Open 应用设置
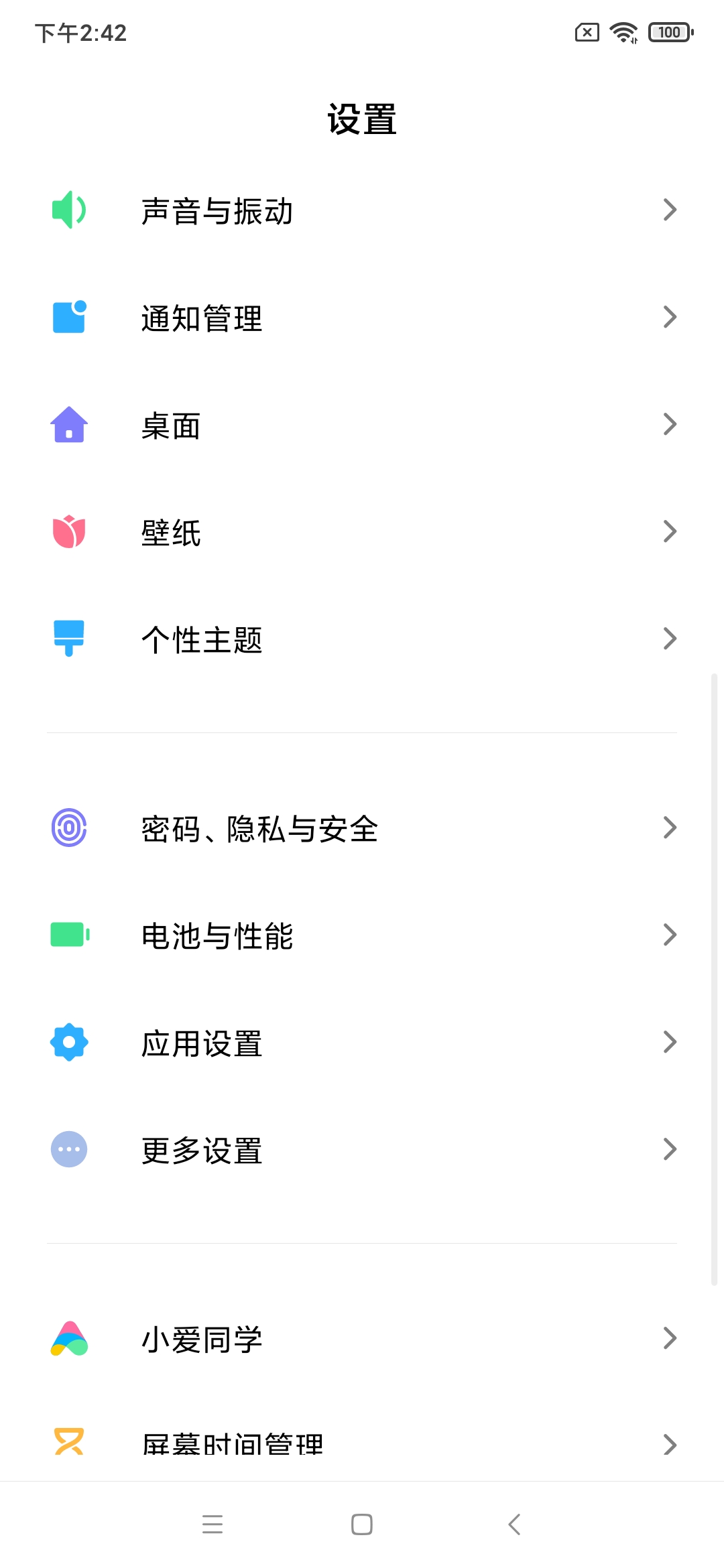724x1568 pixels. 362,1043
